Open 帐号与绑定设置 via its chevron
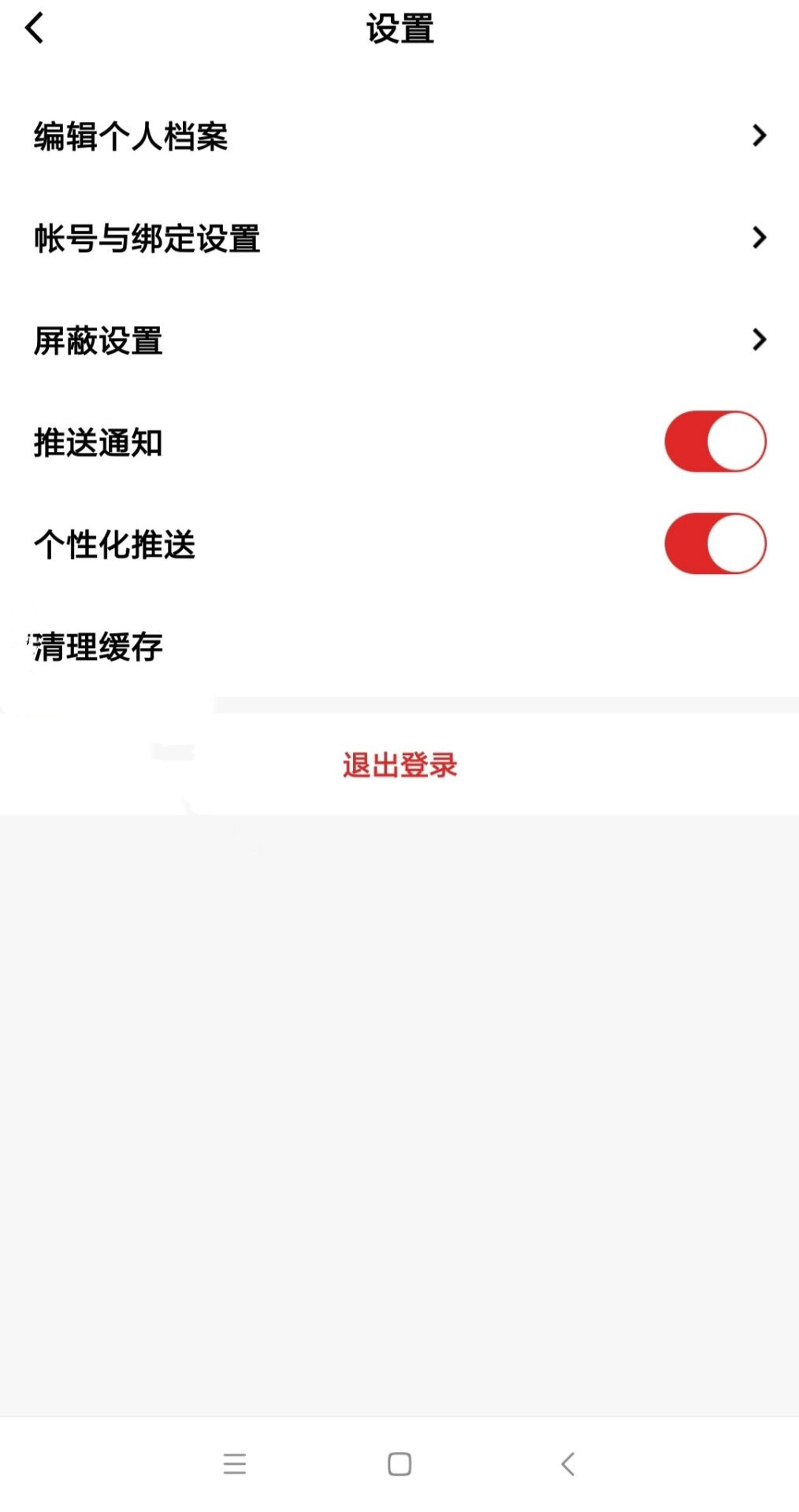Viewport: 799px width, 1512px height. coord(759,237)
